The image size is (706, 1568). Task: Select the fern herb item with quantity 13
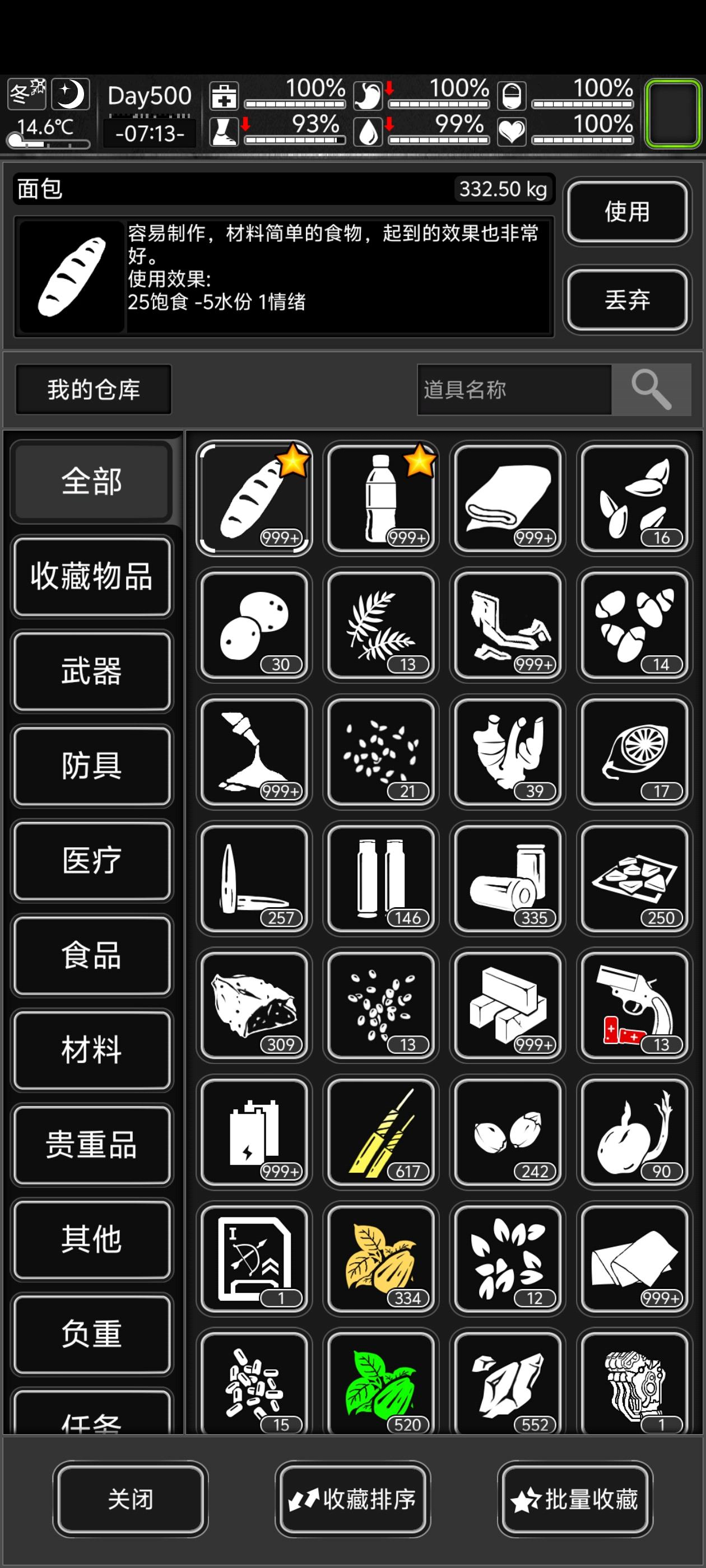tap(380, 626)
